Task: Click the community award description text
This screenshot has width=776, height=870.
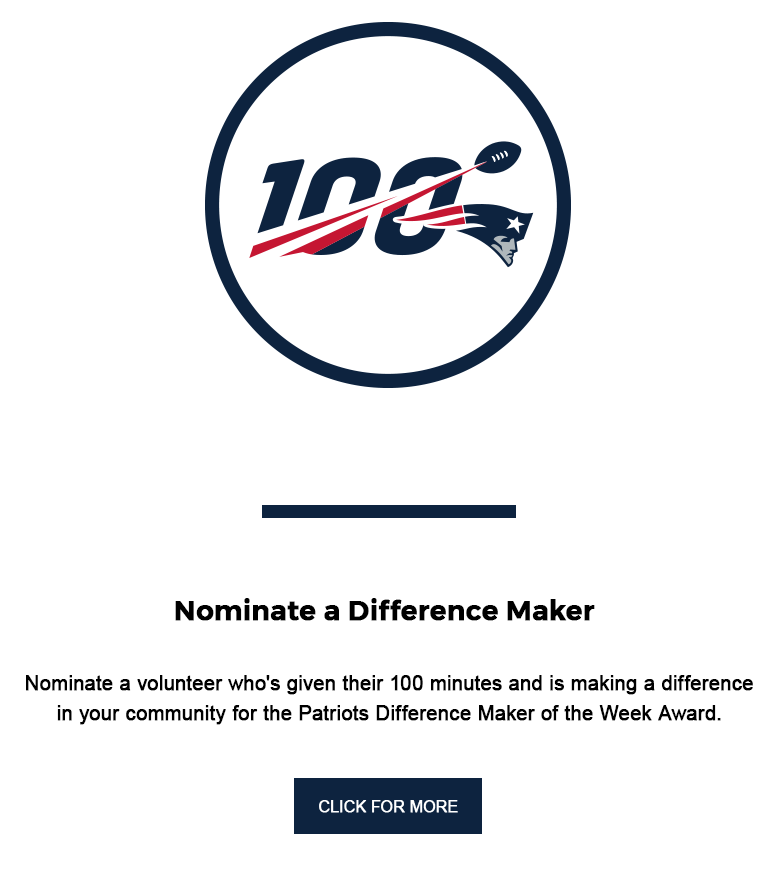Action: 388,700
